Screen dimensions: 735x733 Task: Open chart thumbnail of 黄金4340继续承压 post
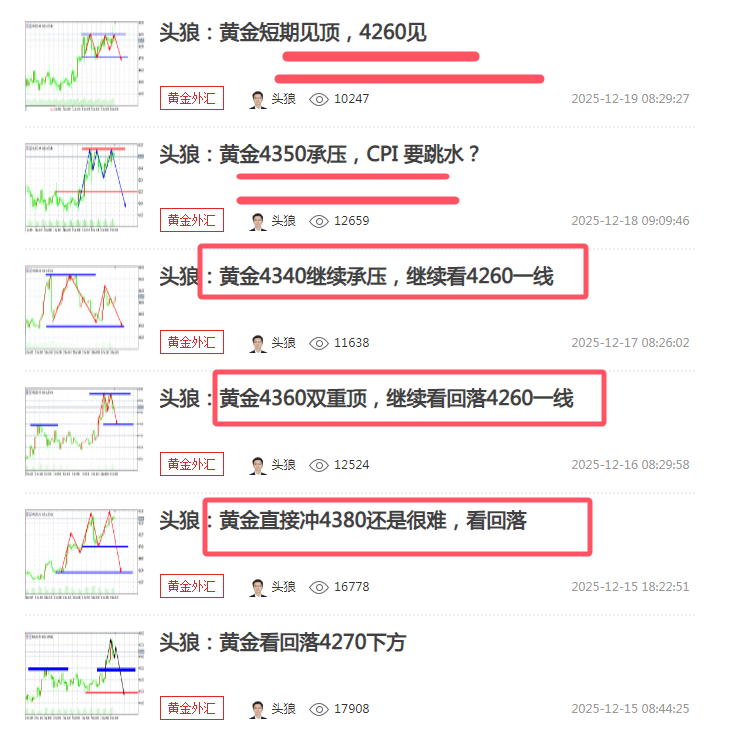point(83,309)
